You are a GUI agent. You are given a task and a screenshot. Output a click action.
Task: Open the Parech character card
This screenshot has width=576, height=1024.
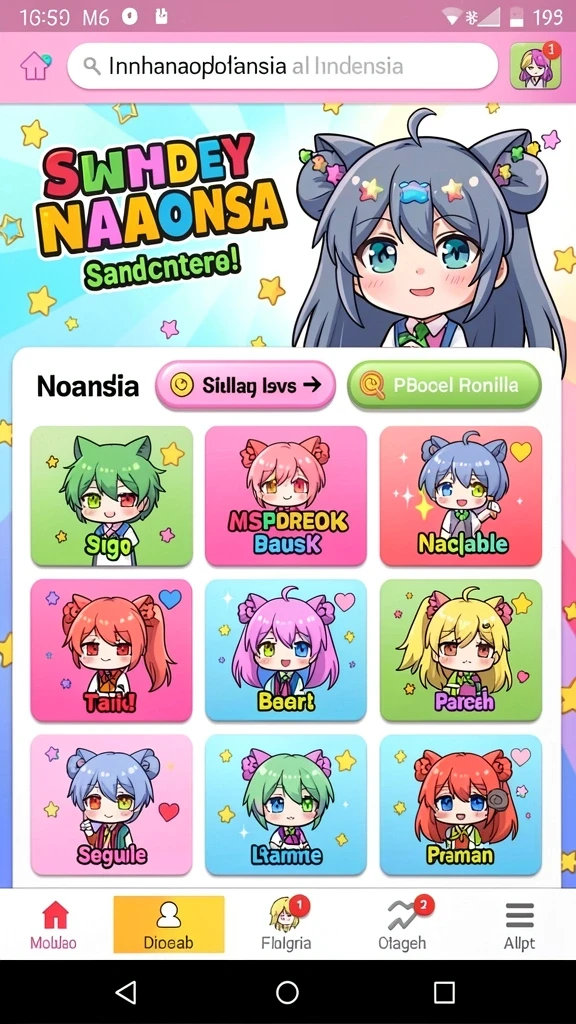point(461,650)
